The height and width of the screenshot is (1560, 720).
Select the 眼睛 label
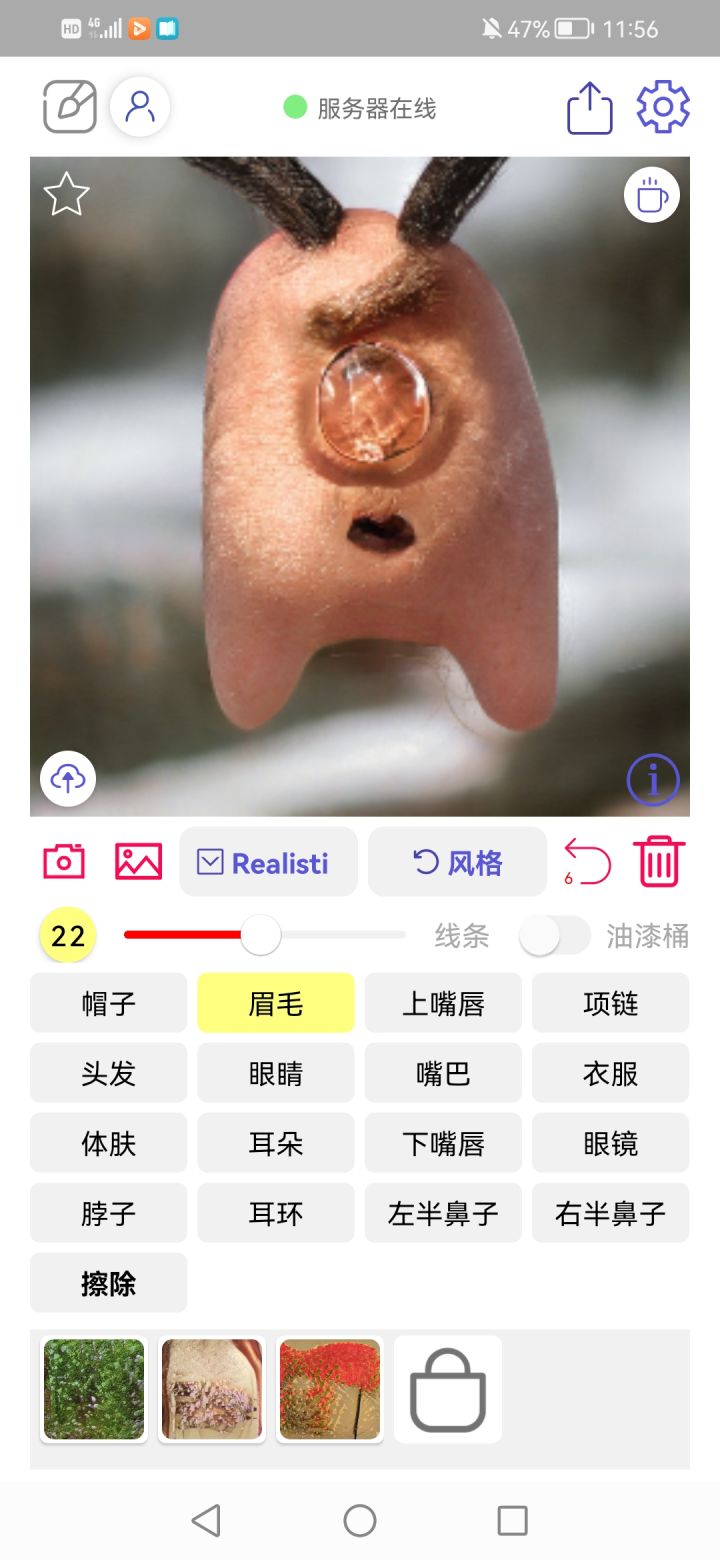pos(276,1073)
